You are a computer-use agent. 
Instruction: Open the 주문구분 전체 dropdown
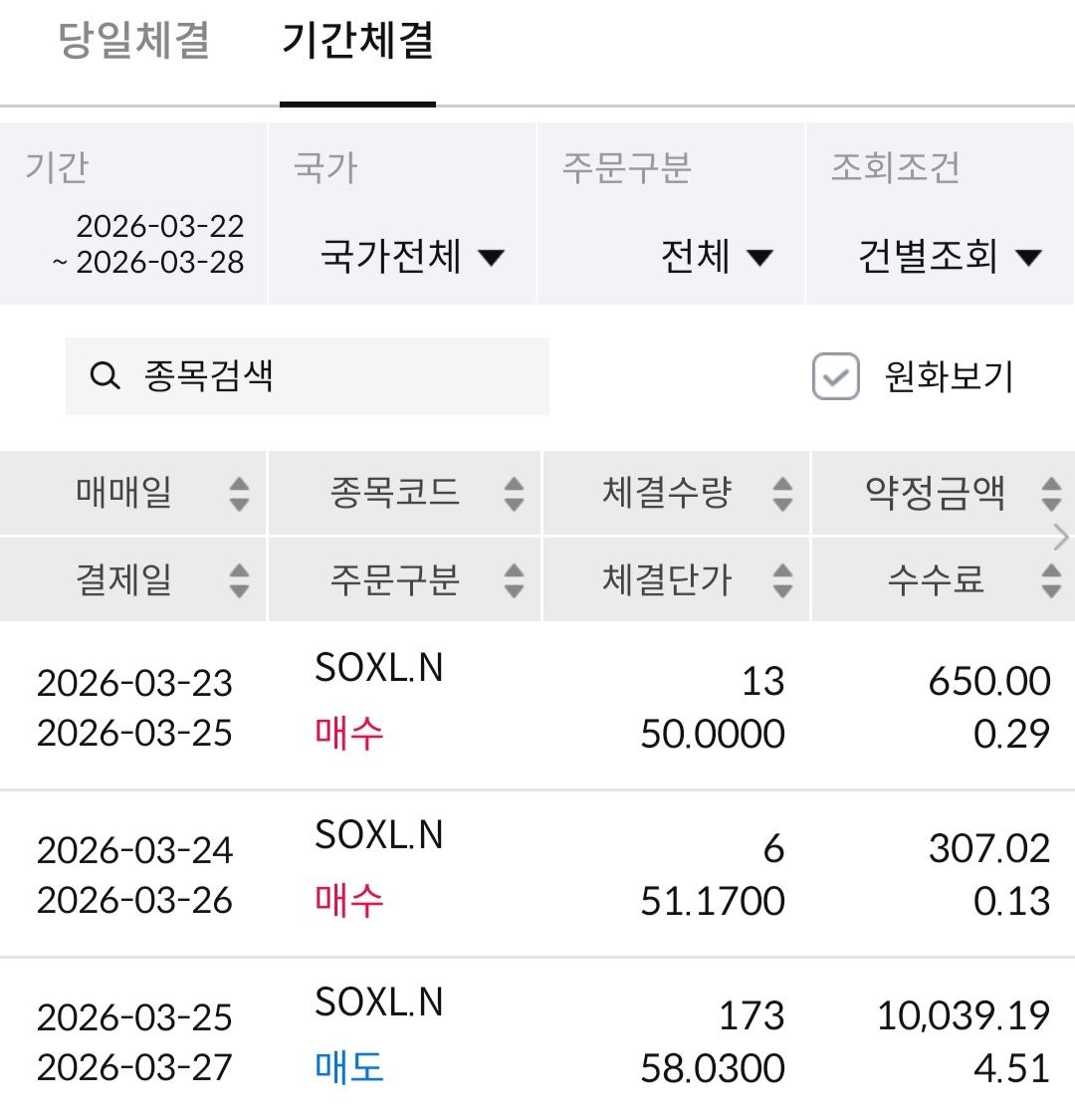(x=671, y=214)
